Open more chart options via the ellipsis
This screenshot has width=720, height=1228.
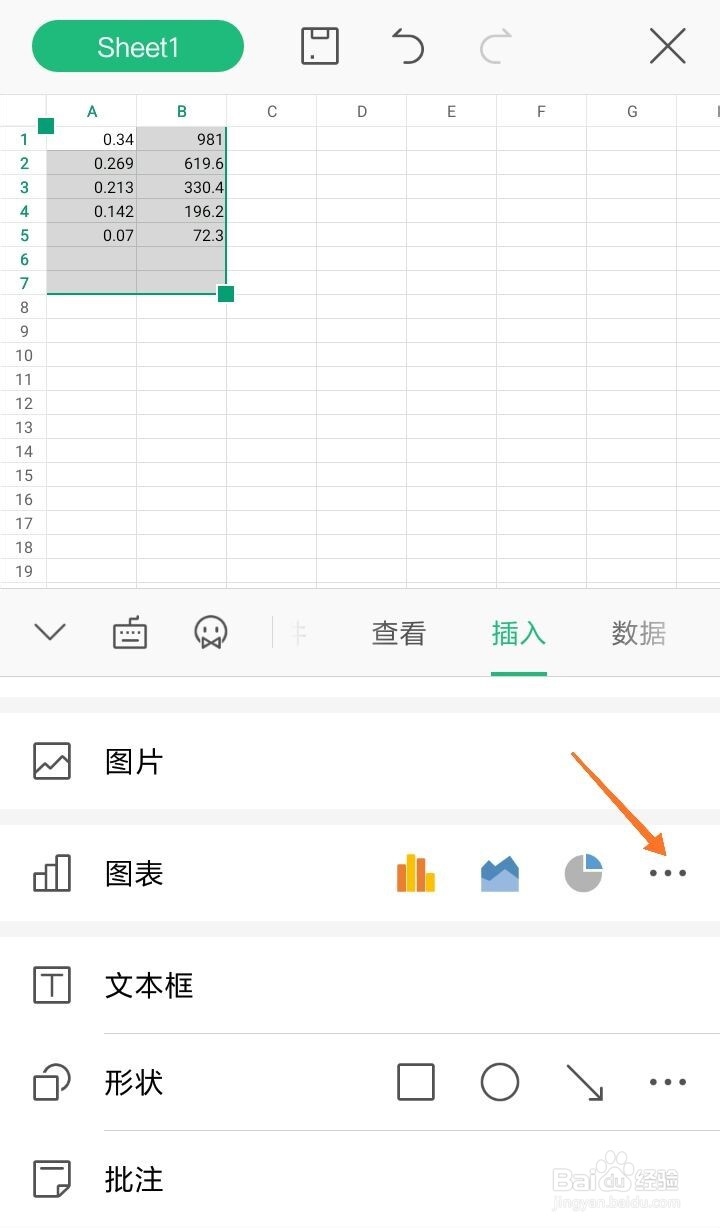coord(667,872)
